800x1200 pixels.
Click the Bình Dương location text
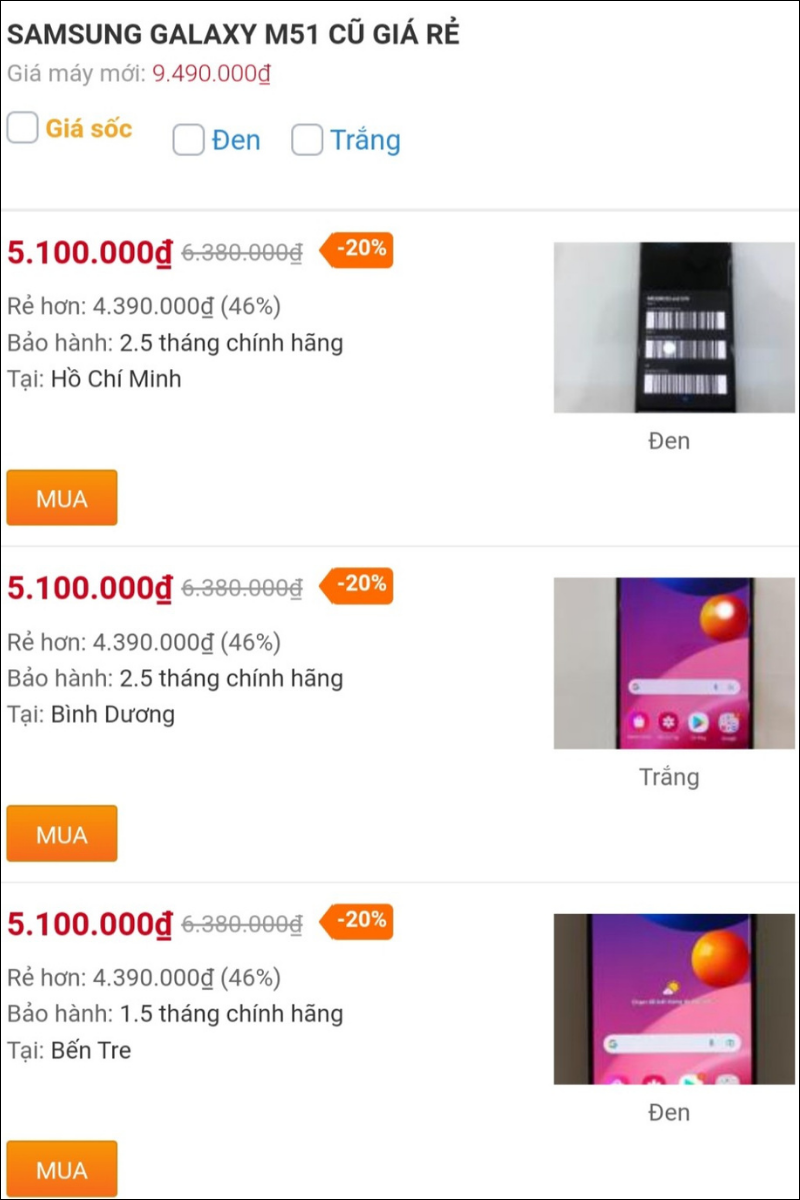click(x=112, y=714)
